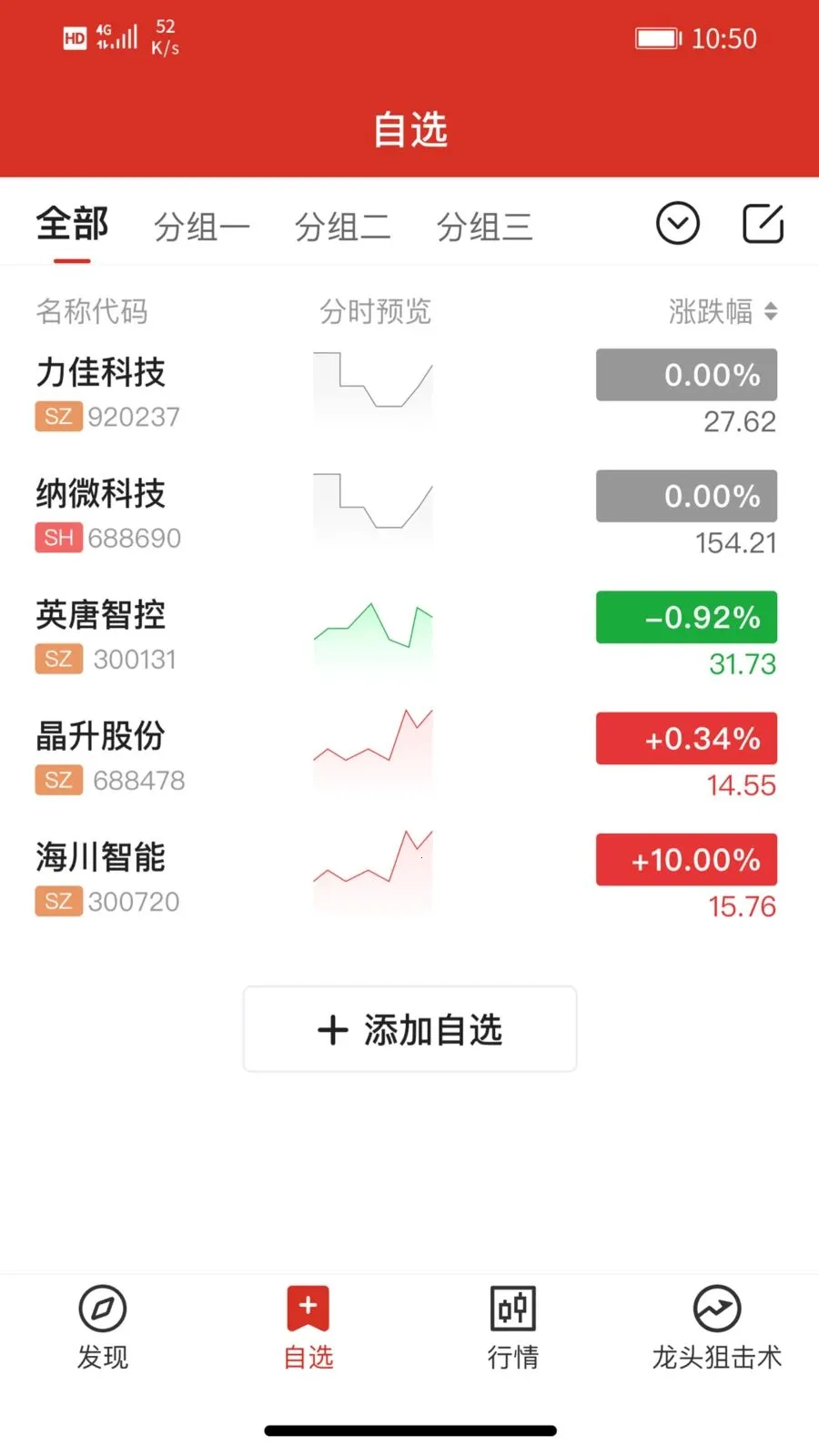
Task: Switch to 分组二 group
Action: click(x=342, y=227)
